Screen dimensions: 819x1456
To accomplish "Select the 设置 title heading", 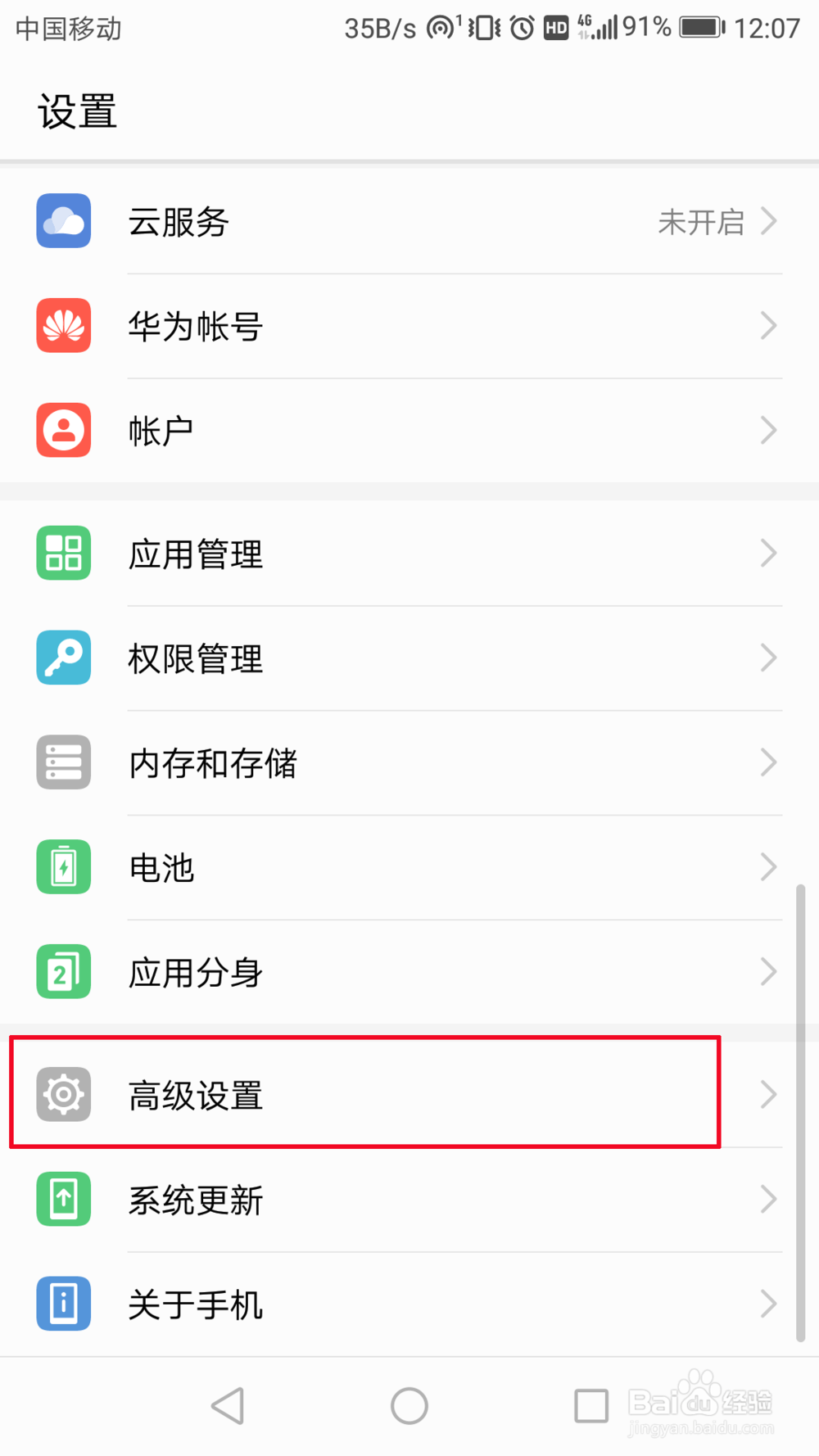I will pos(78,112).
